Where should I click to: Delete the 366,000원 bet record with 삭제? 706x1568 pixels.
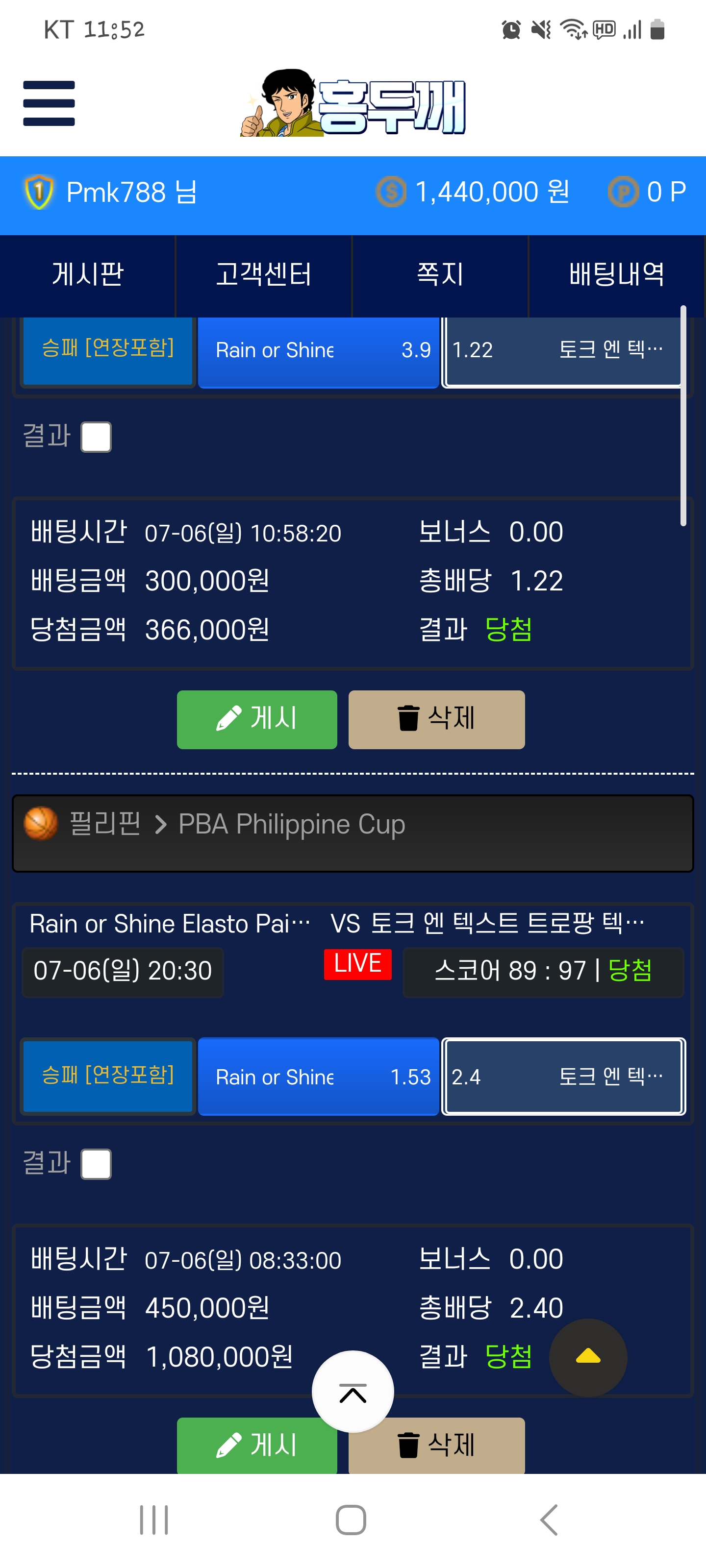tap(436, 719)
